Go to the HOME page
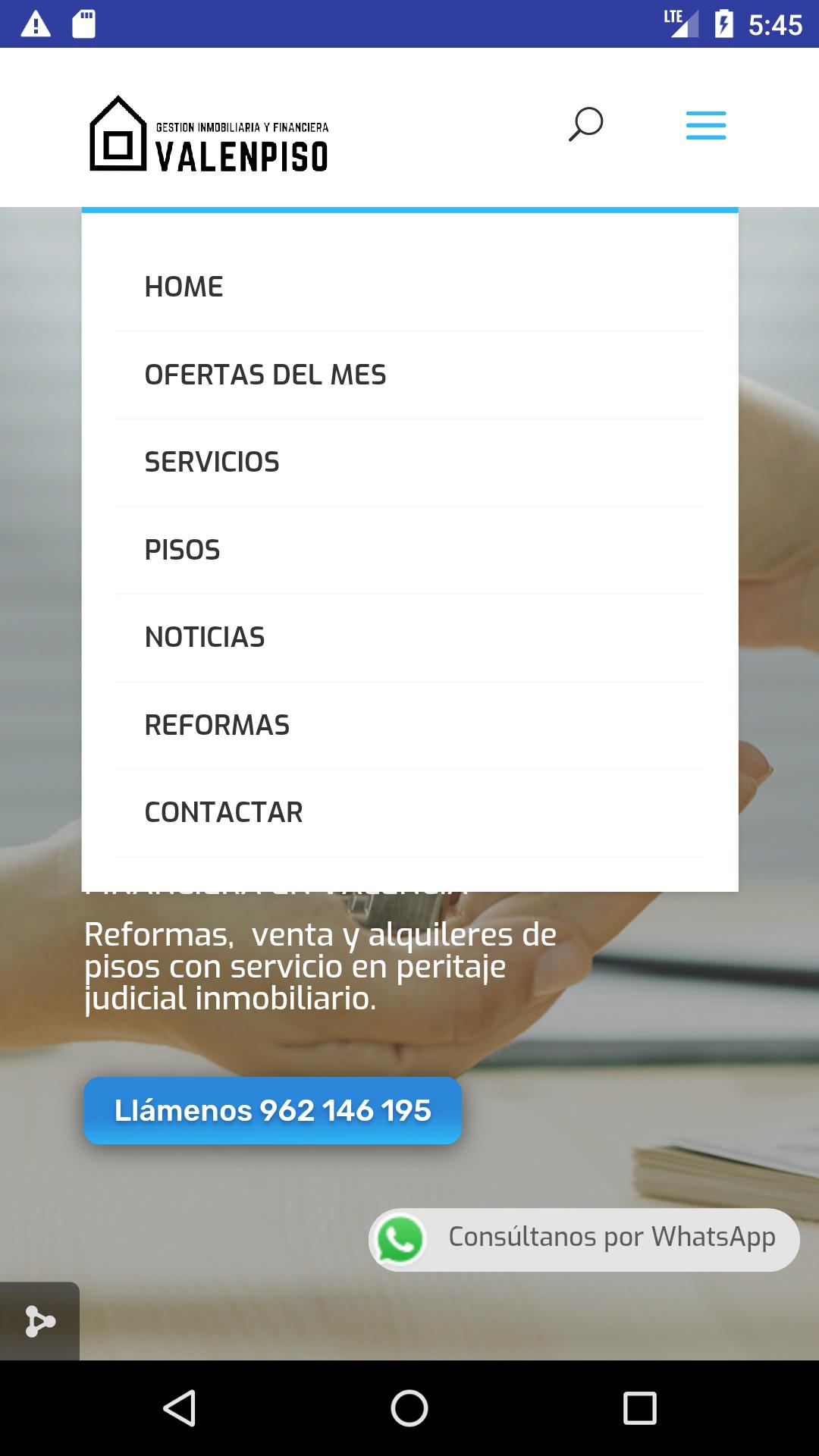This screenshot has width=819, height=1456. (x=184, y=287)
